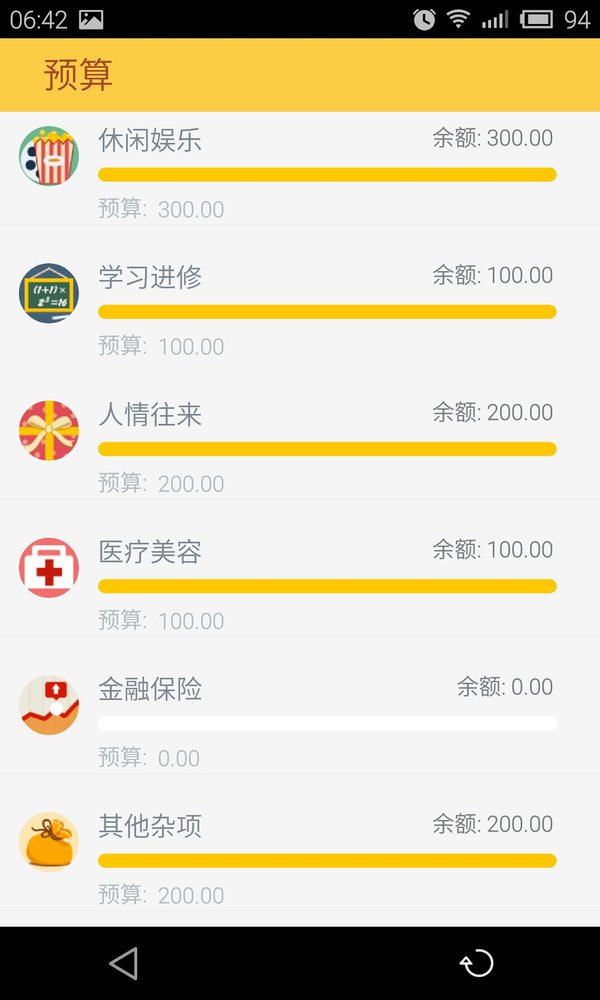This screenshot has height=1000, width=600.
Task: Select the 人情往来 budget item
Action: coord(300,431)
